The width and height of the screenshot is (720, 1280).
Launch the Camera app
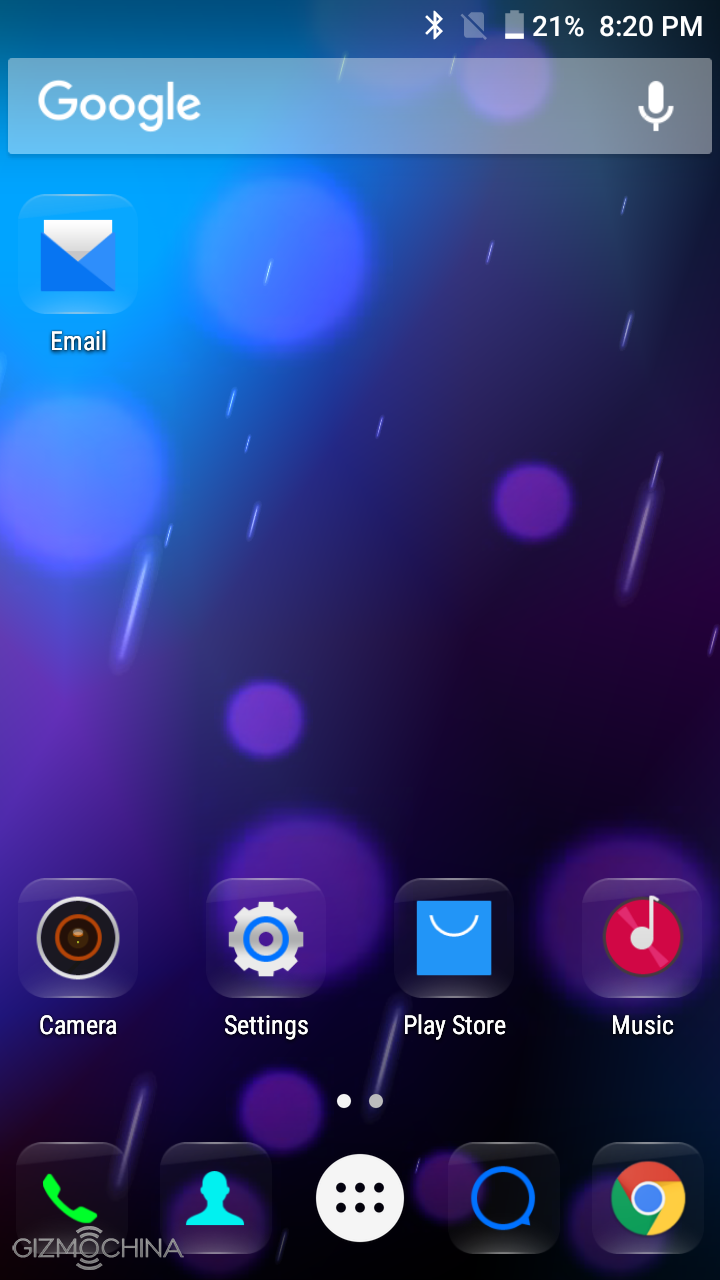click(78, 938)
